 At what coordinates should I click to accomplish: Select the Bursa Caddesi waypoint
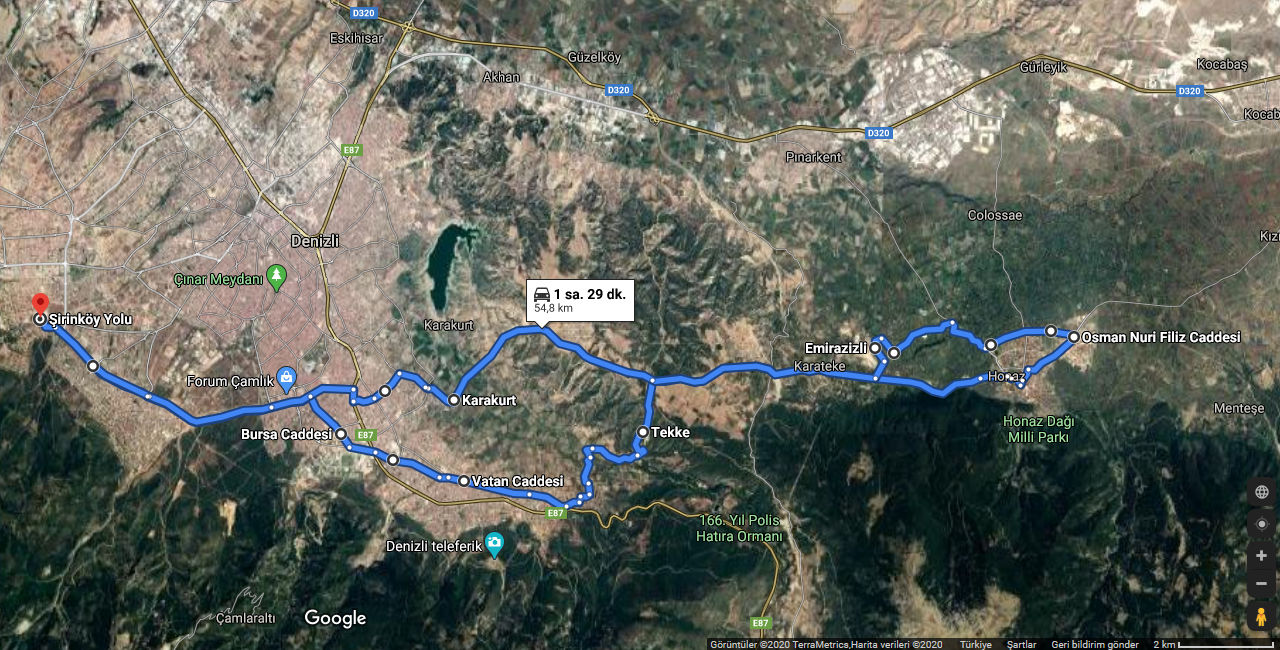coord(341,434)
